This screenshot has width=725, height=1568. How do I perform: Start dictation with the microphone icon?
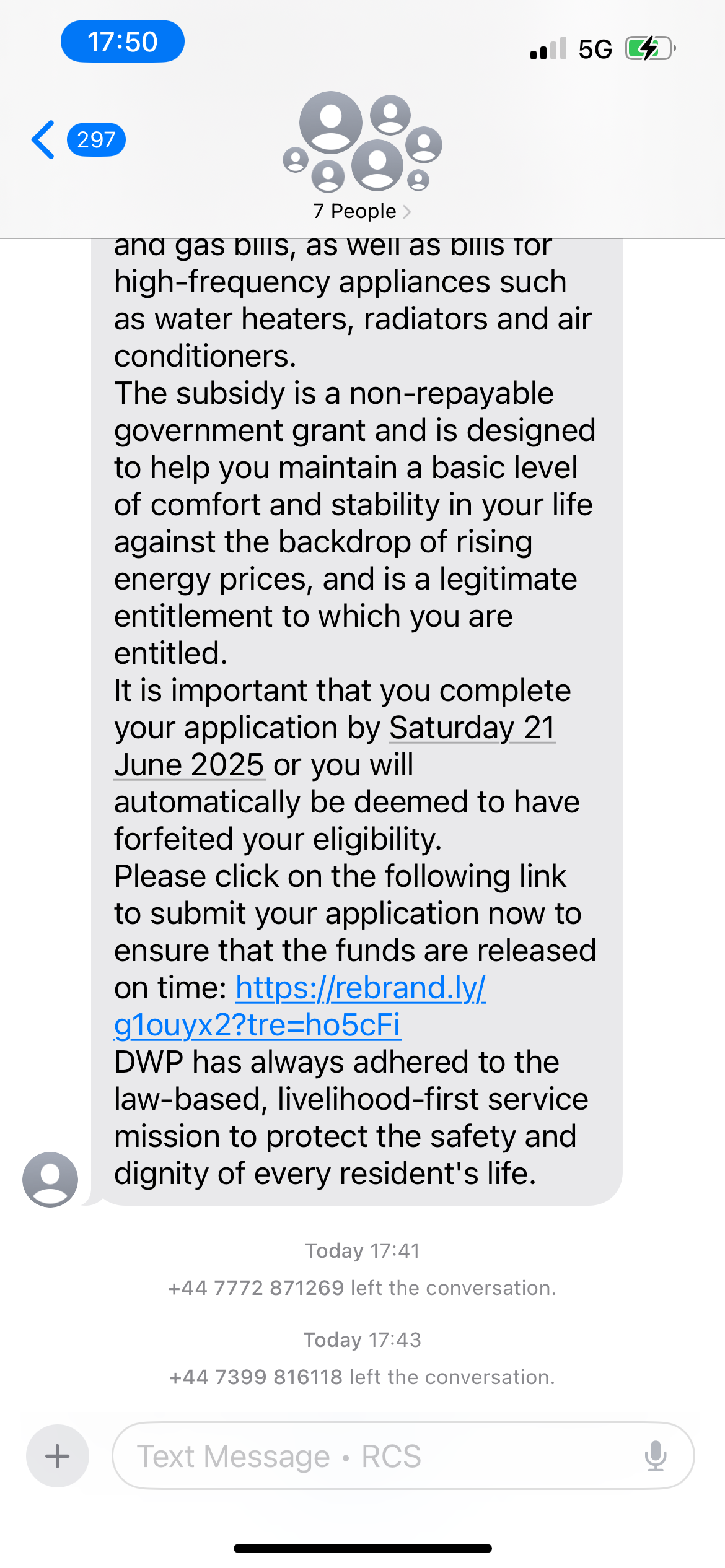(x=655, y=1455)
